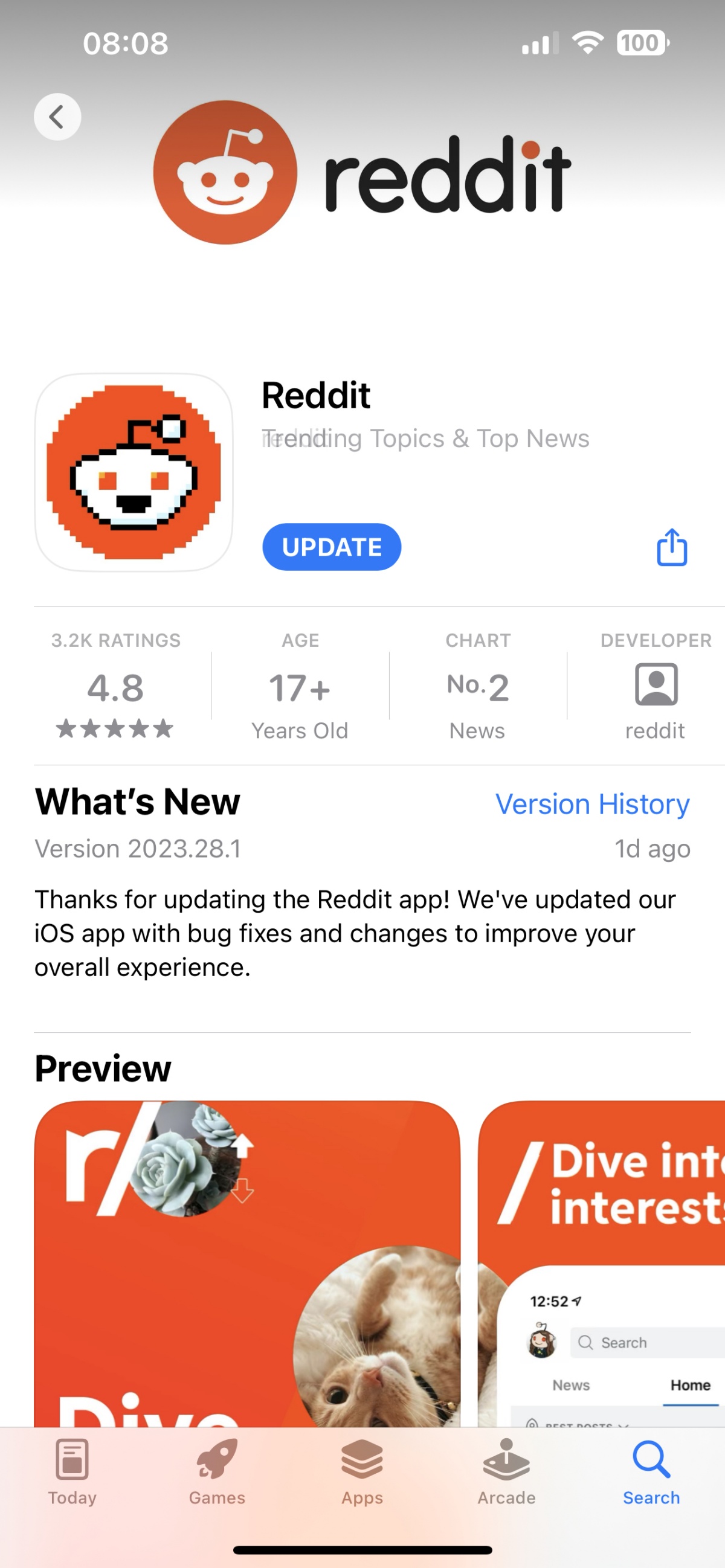This screenshot has height=1568, width=725.
Task: Open the No. 2 News chart
Action: pos(477,688)
